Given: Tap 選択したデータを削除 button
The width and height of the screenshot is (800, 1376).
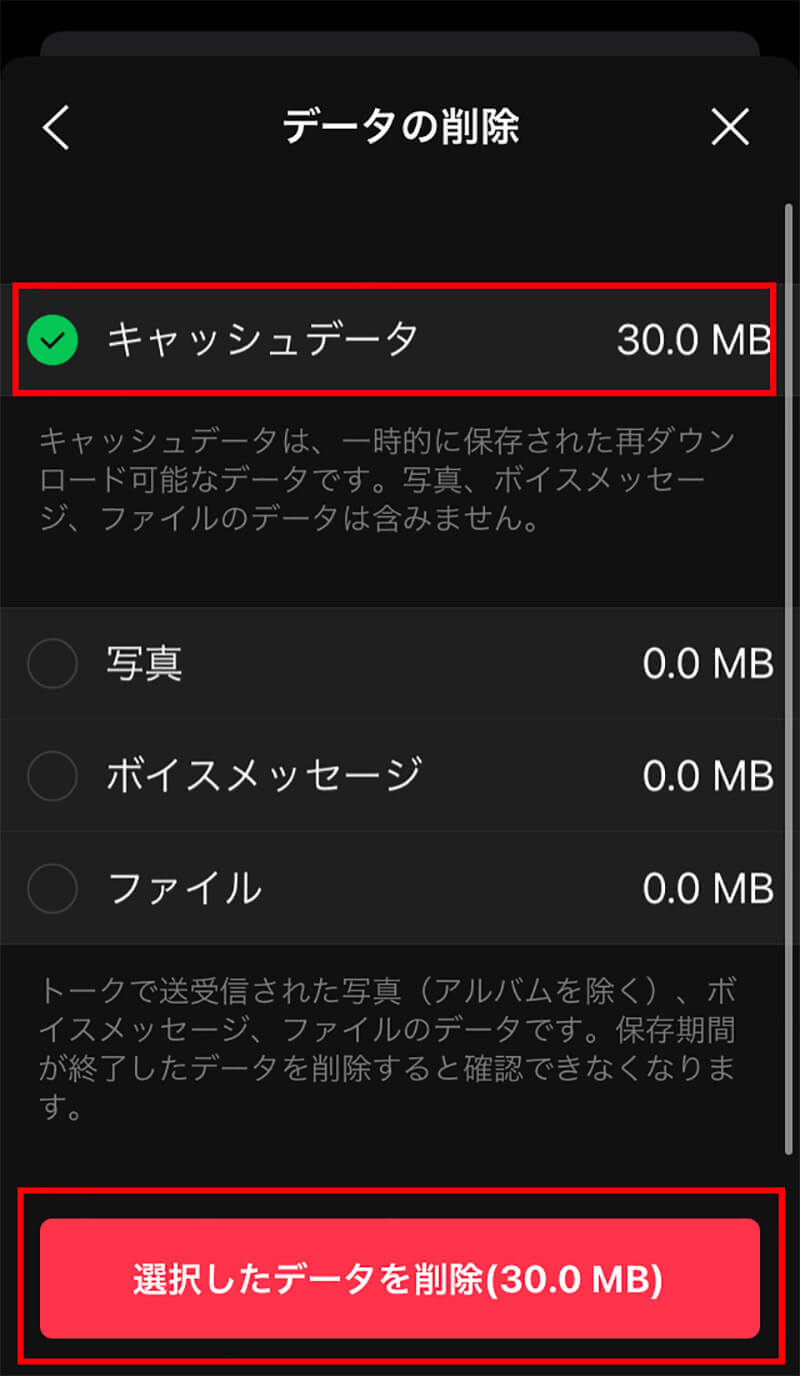Looking at the screenshot, I should (x=400, y=1279).
